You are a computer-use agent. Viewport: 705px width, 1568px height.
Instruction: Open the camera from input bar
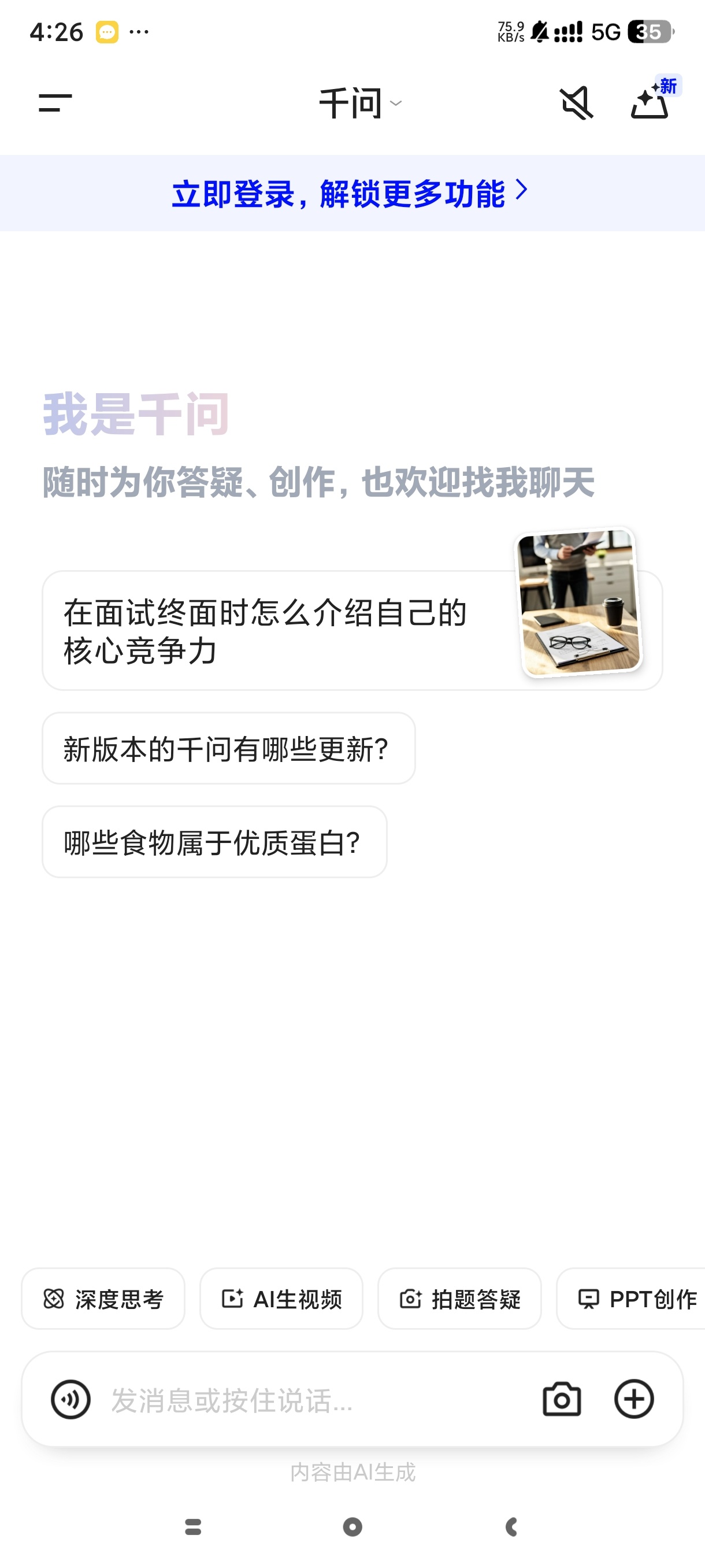click(x=562, y=1399)
